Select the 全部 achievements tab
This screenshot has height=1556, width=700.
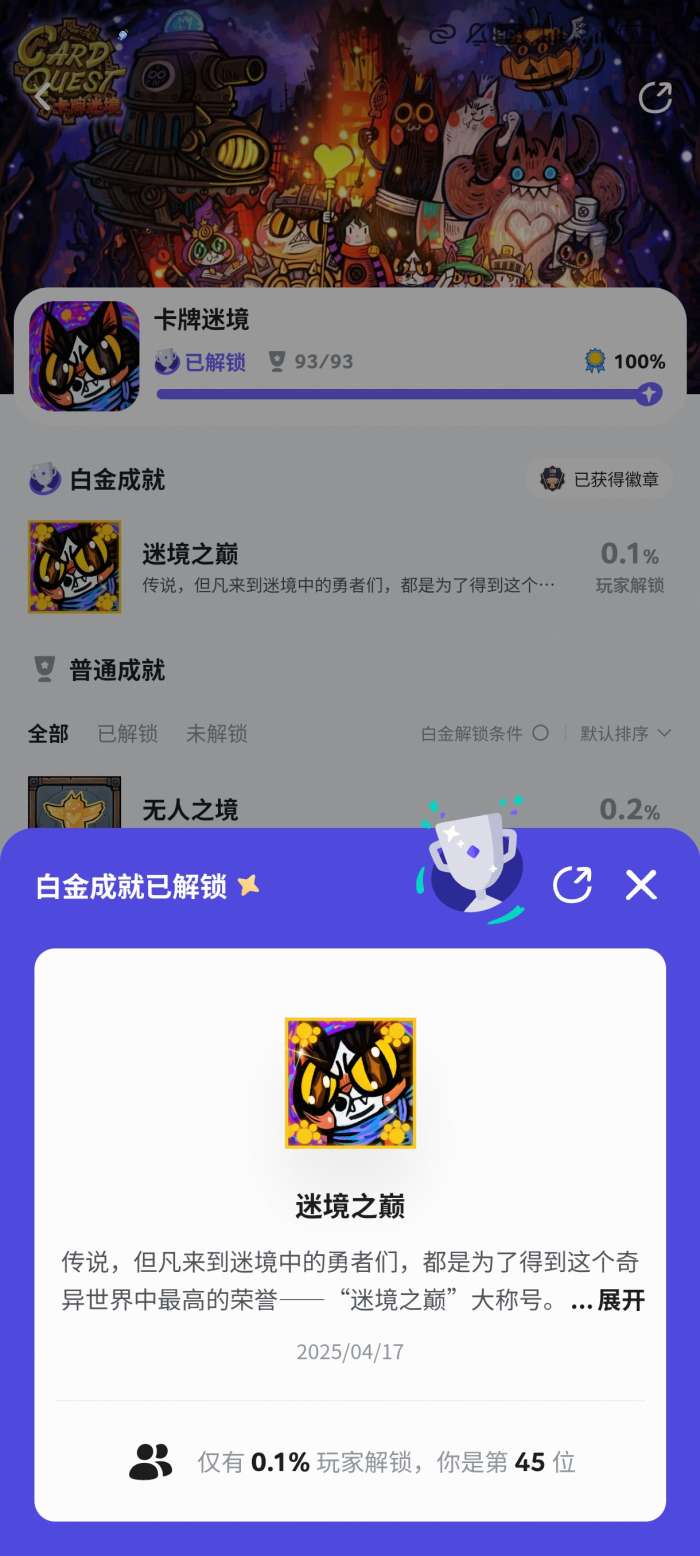(x=48, y=734)
